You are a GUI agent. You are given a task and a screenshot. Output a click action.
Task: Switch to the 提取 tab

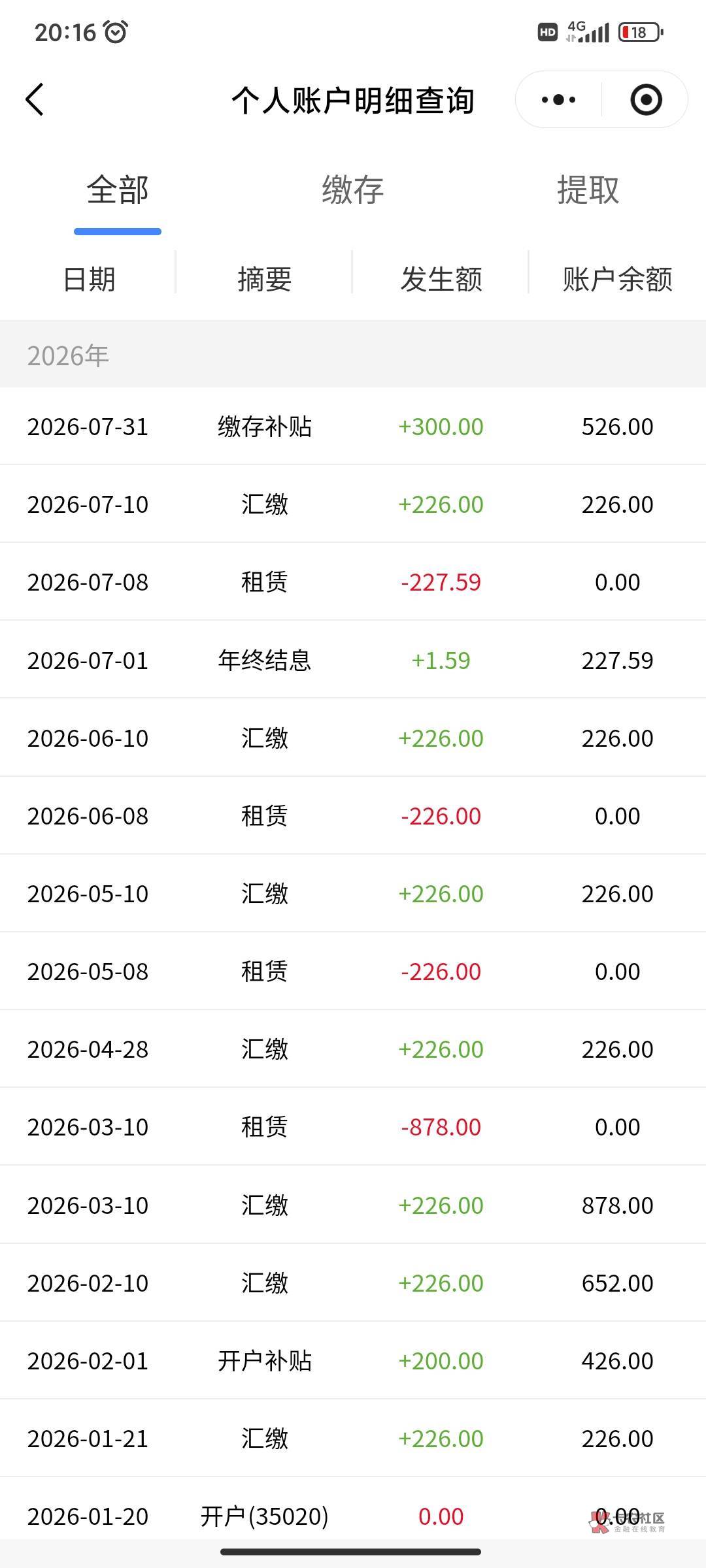(x=588, y=190)
